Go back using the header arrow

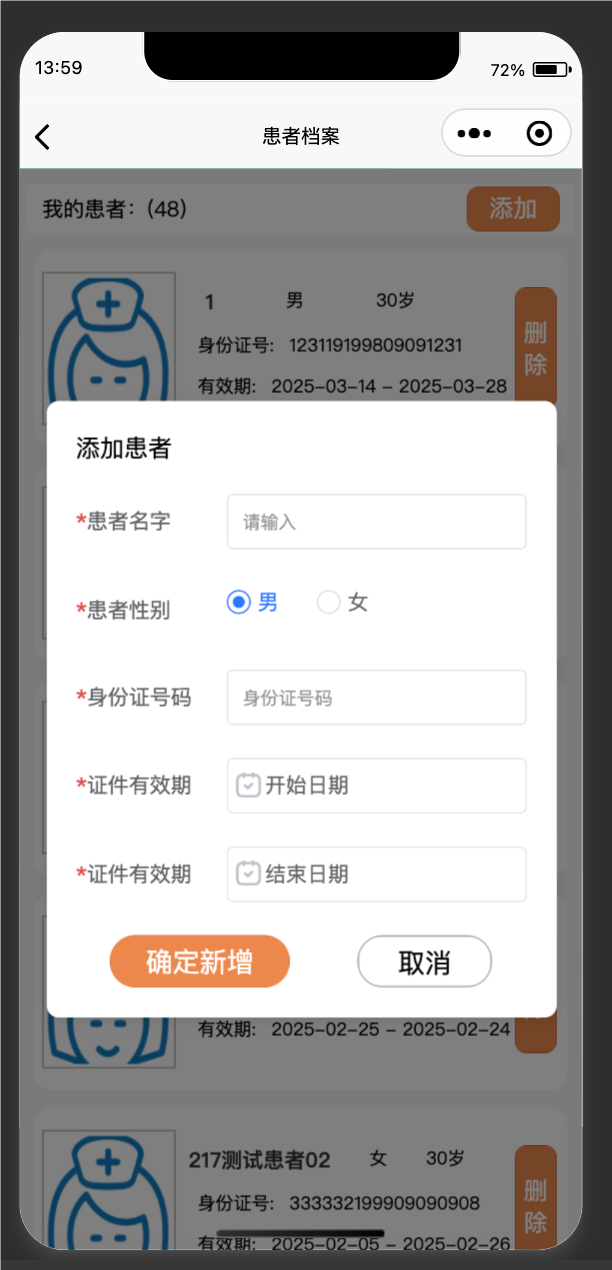(x=42, y=137)
